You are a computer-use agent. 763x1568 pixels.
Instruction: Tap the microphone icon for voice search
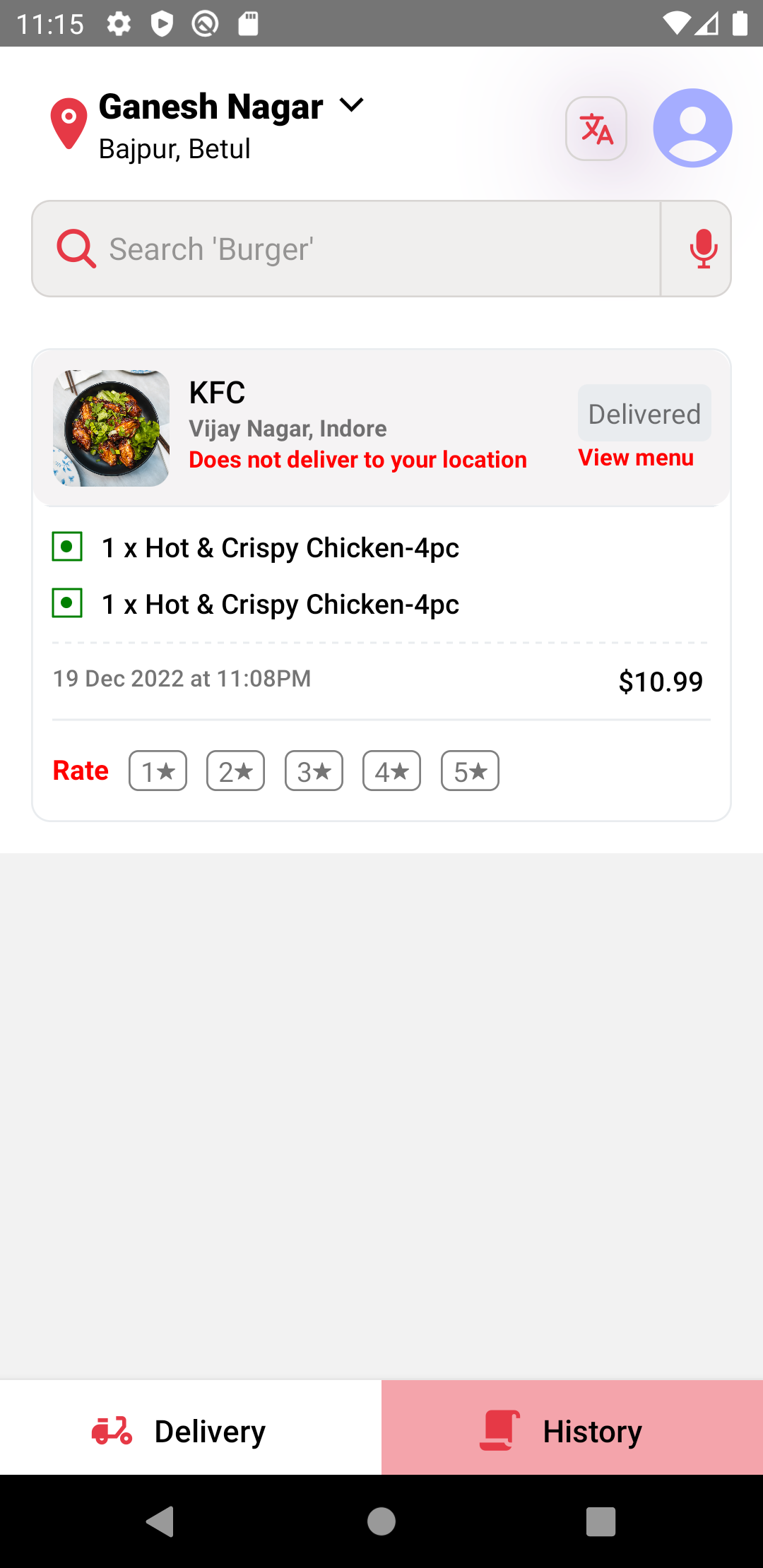[x=704, y=248]
